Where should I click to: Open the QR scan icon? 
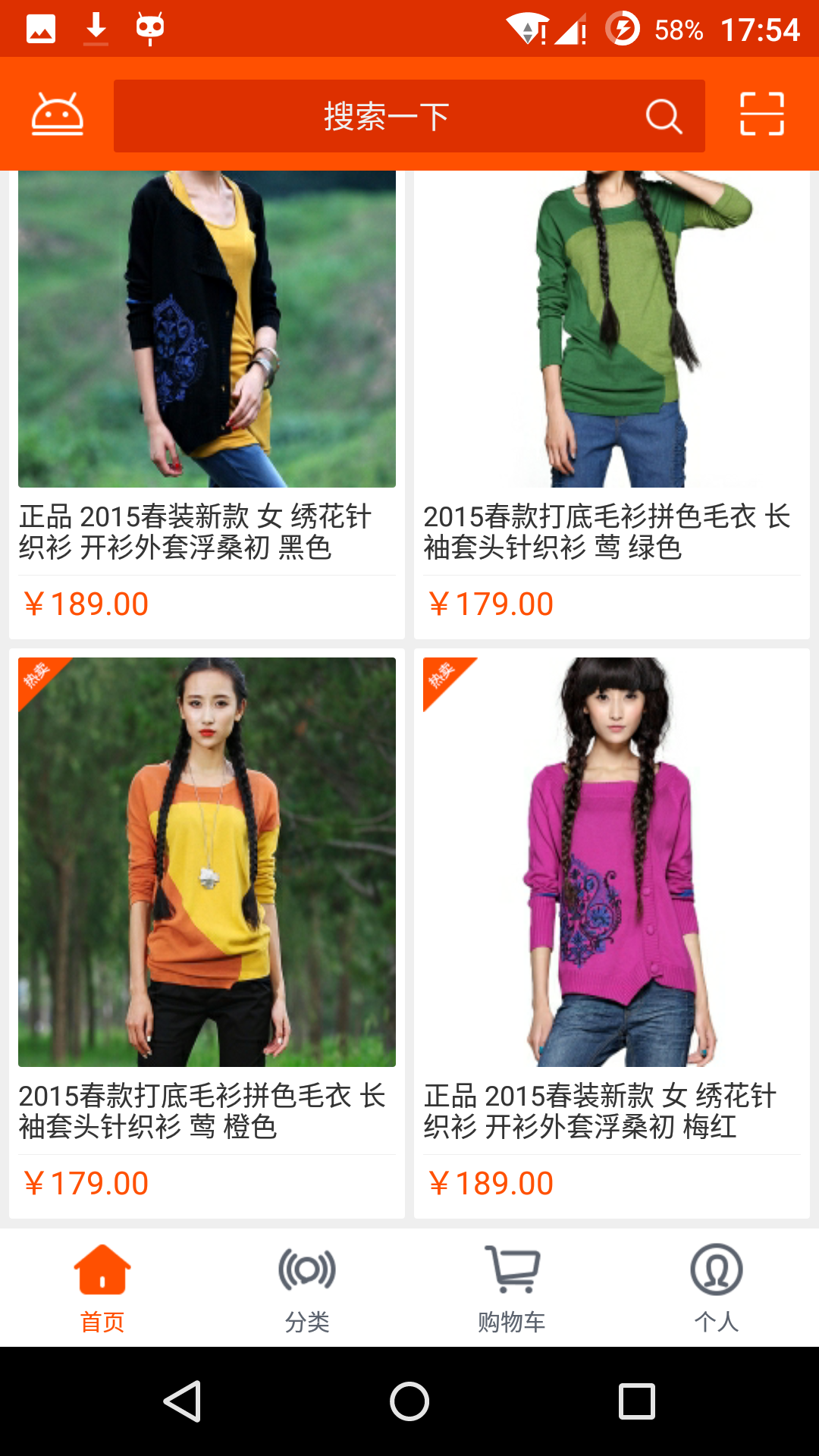(762, 115)
